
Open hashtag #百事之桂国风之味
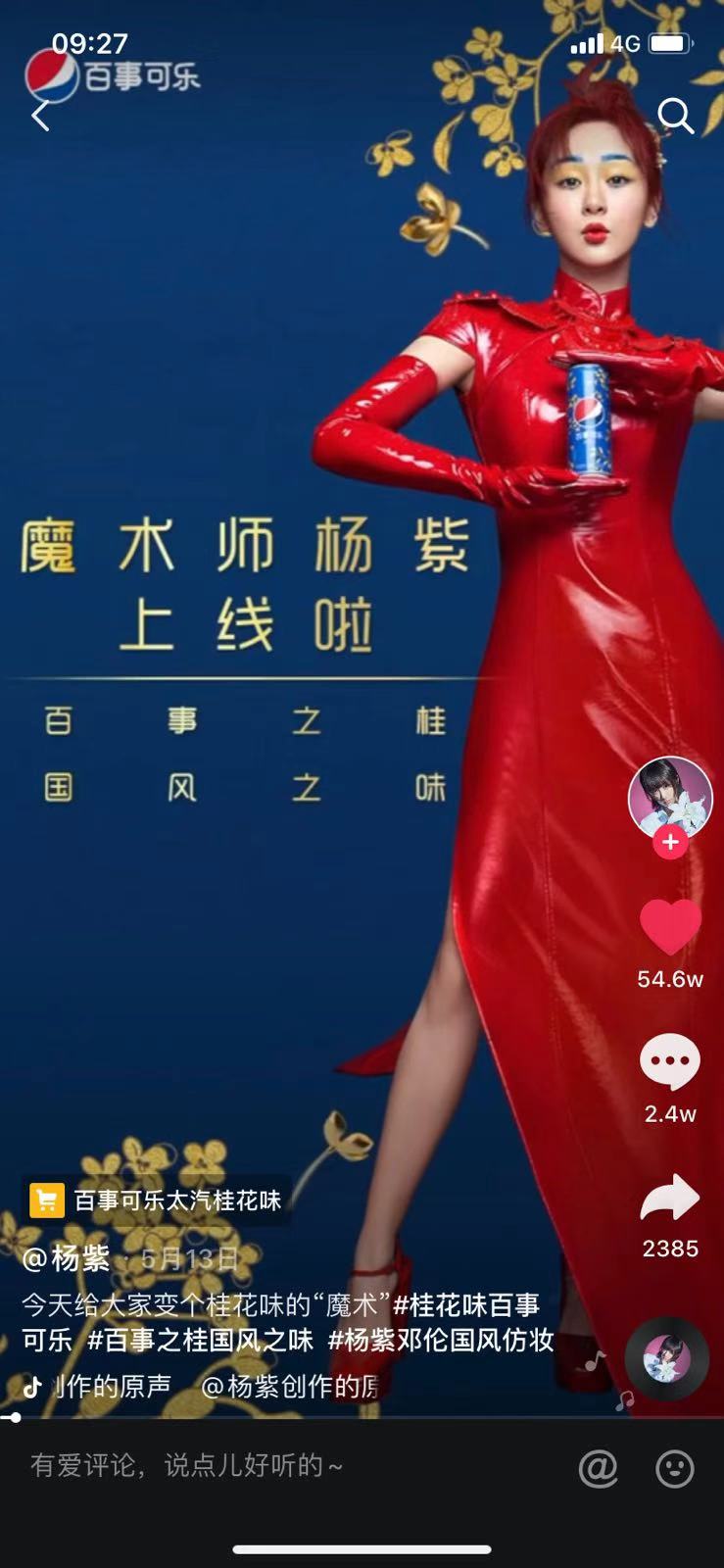pyautogui.click(x=200, y=1340)
